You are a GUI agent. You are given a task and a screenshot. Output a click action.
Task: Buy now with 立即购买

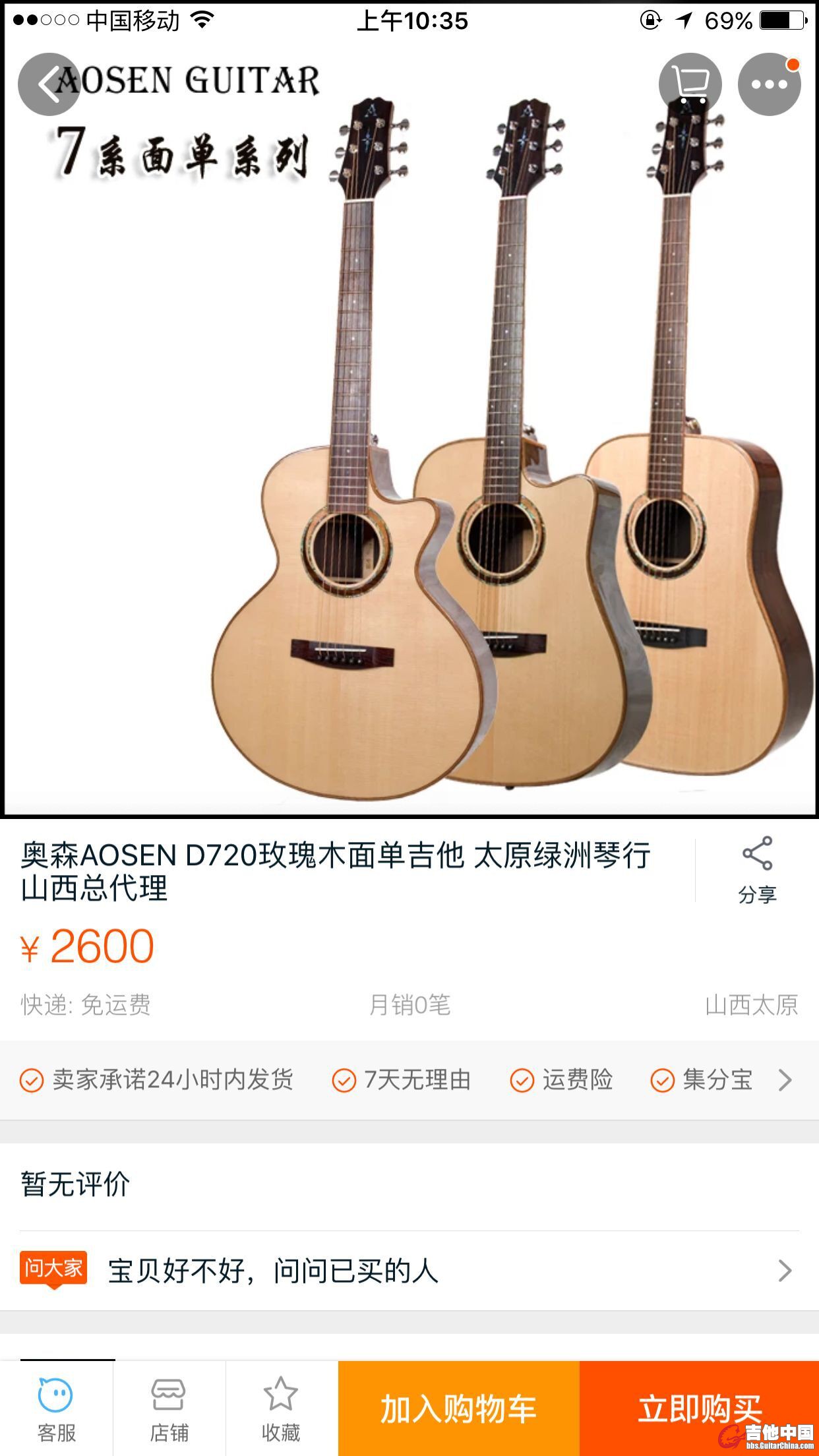click(x=699, y=1409)
